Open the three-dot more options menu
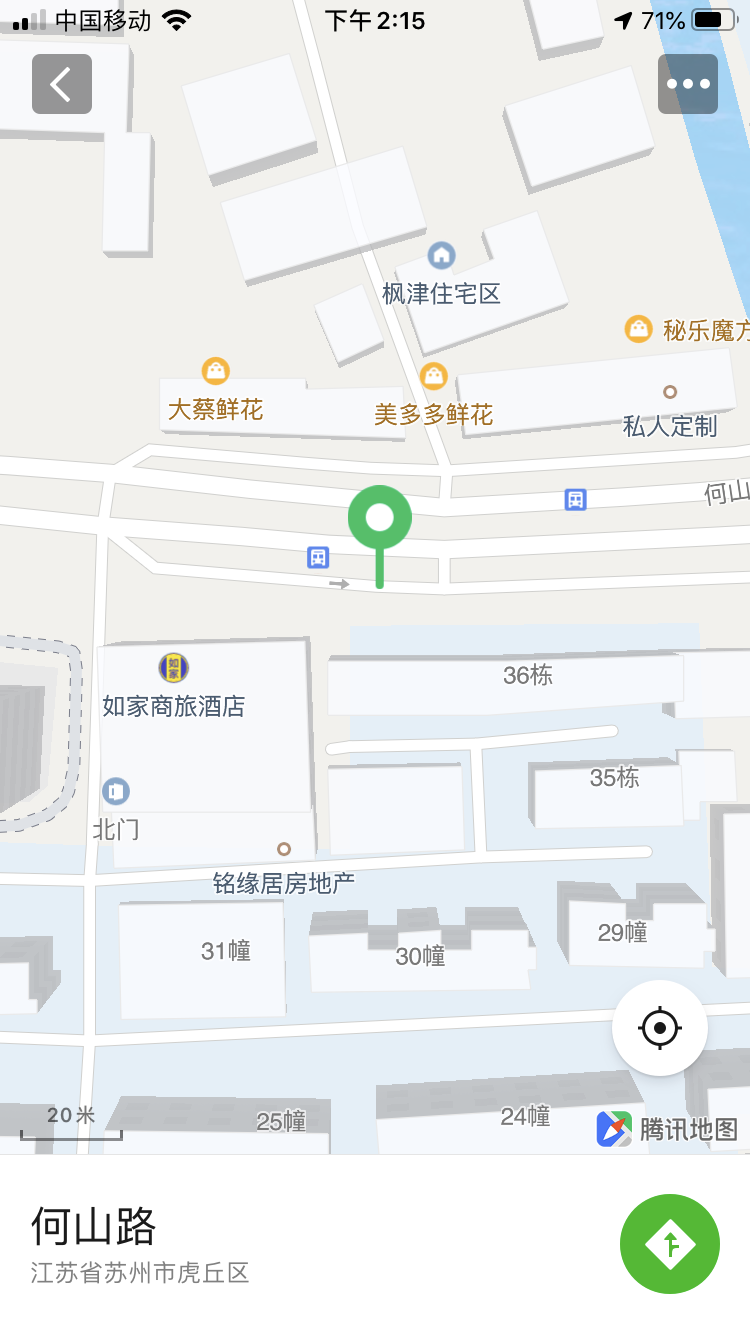 [x=688, y=84]
